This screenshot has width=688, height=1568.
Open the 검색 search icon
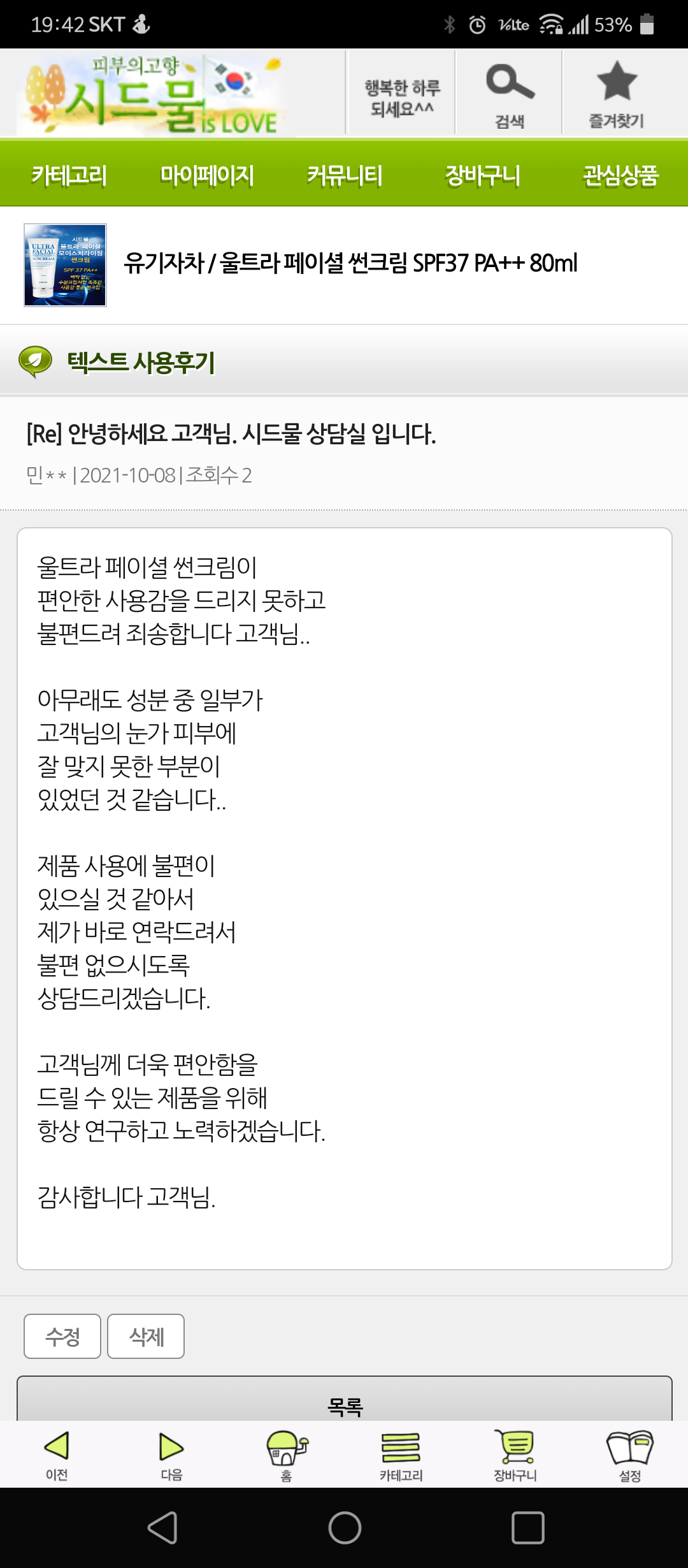tap(510, 93)
